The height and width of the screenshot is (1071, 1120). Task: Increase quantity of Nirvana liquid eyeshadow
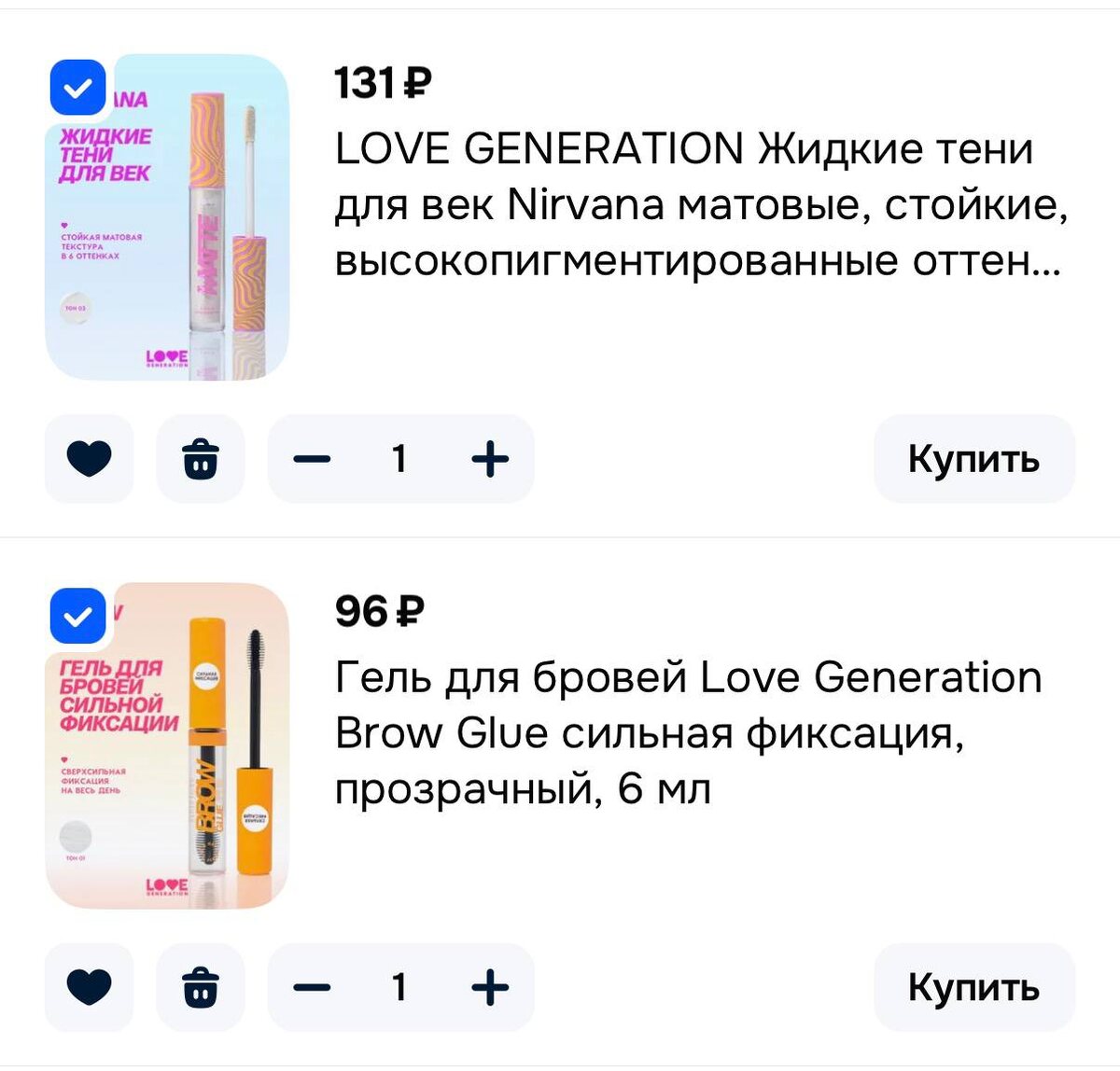[x=490, y=459]
